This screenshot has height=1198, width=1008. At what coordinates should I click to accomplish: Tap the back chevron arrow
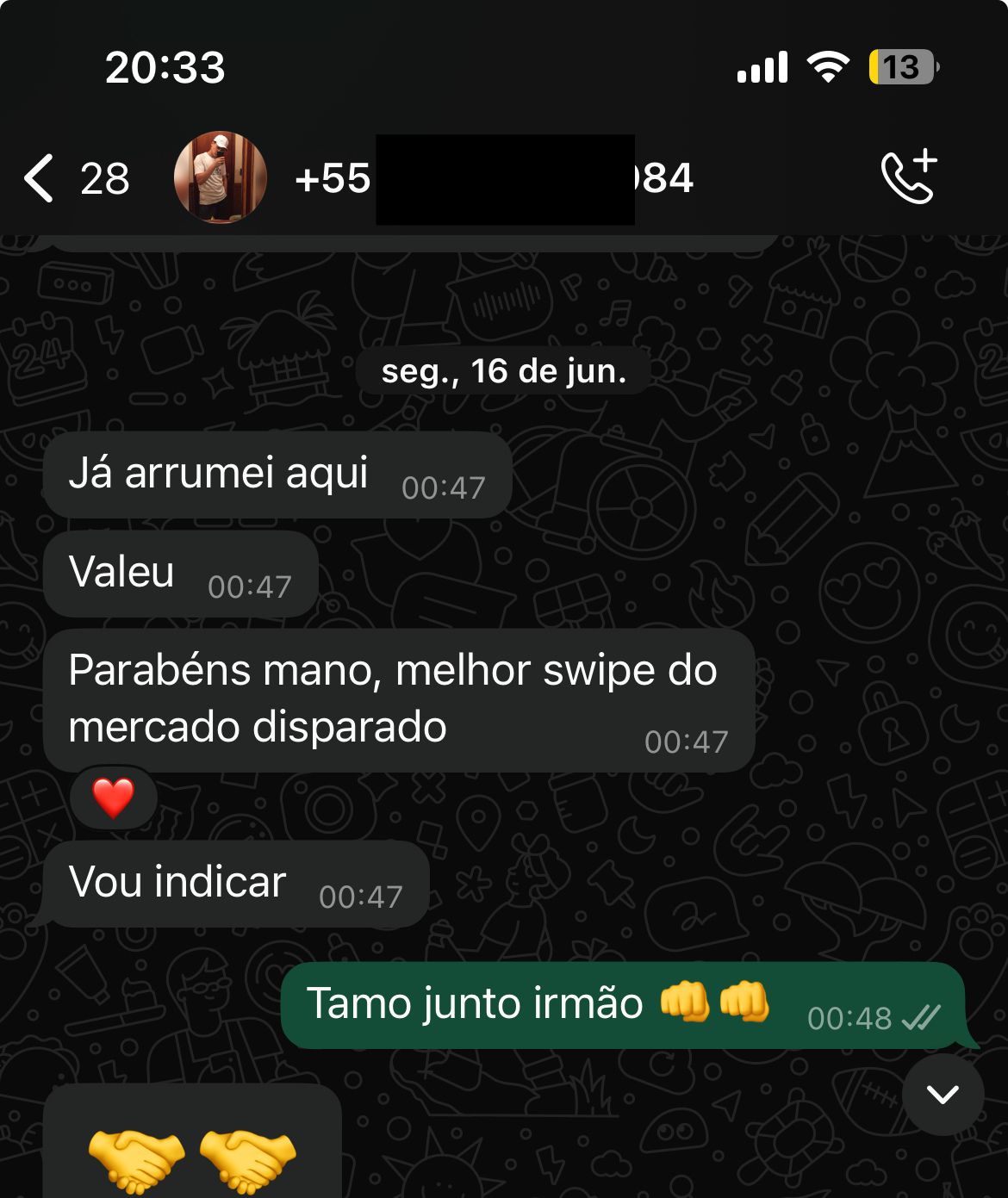click(38, 178)
